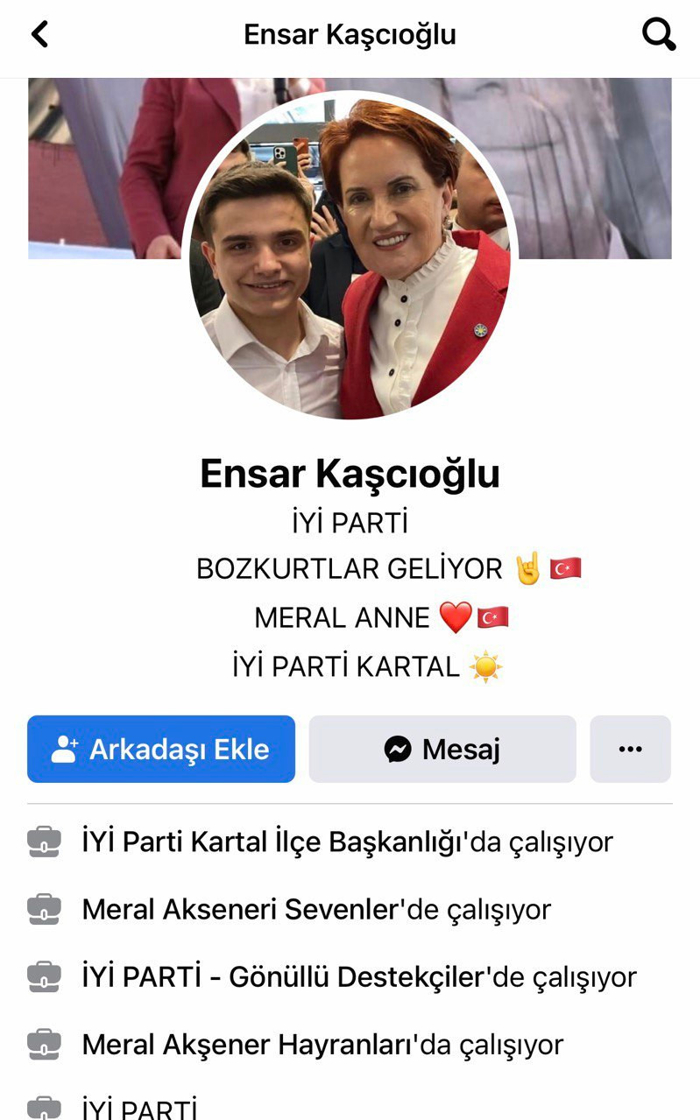Go back using the top-left arrow
The width and height of the screenshot is (700, 1120).
click(40, 35)
